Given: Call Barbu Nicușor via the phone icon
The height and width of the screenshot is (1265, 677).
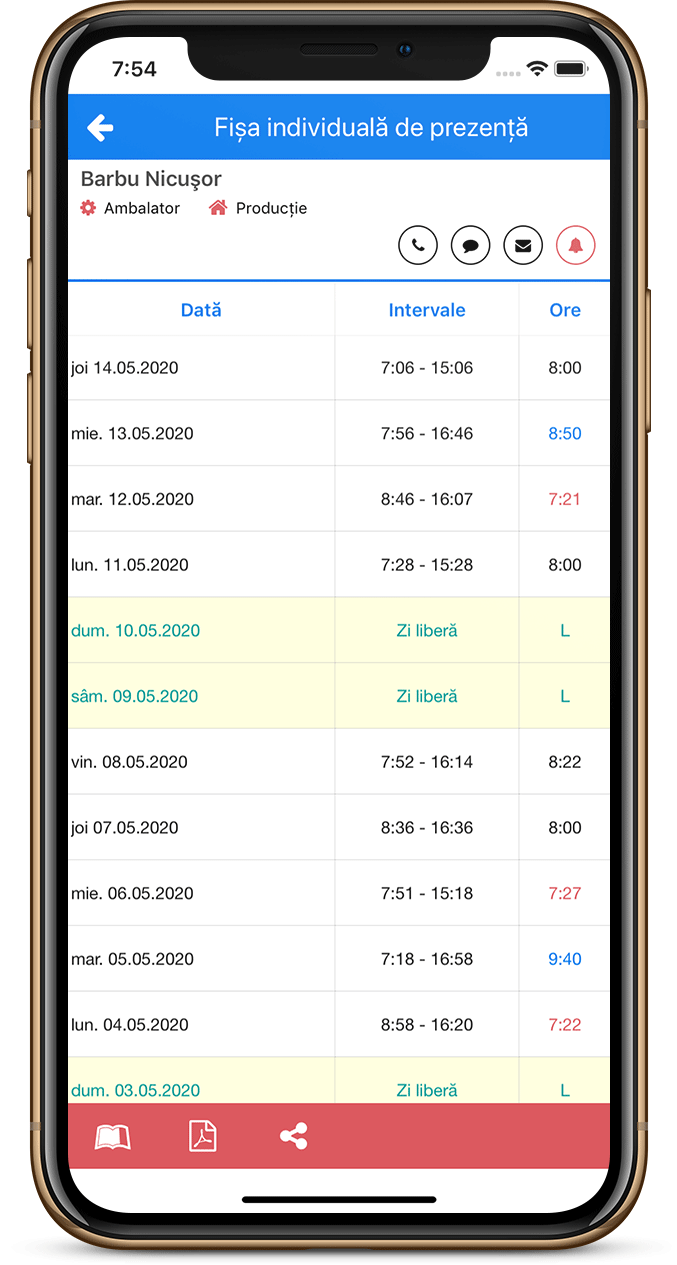Looking at the screenshot, I should pyautogui.click(x=418, y=245).
